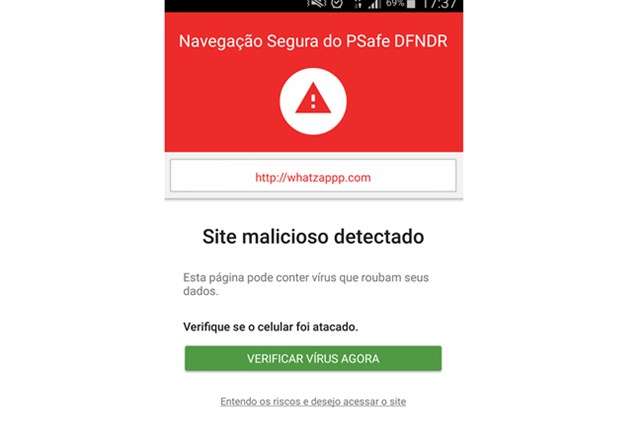Select the whatzappp.com URL field
The image size is (644, 434).
(x=313, y=177)
